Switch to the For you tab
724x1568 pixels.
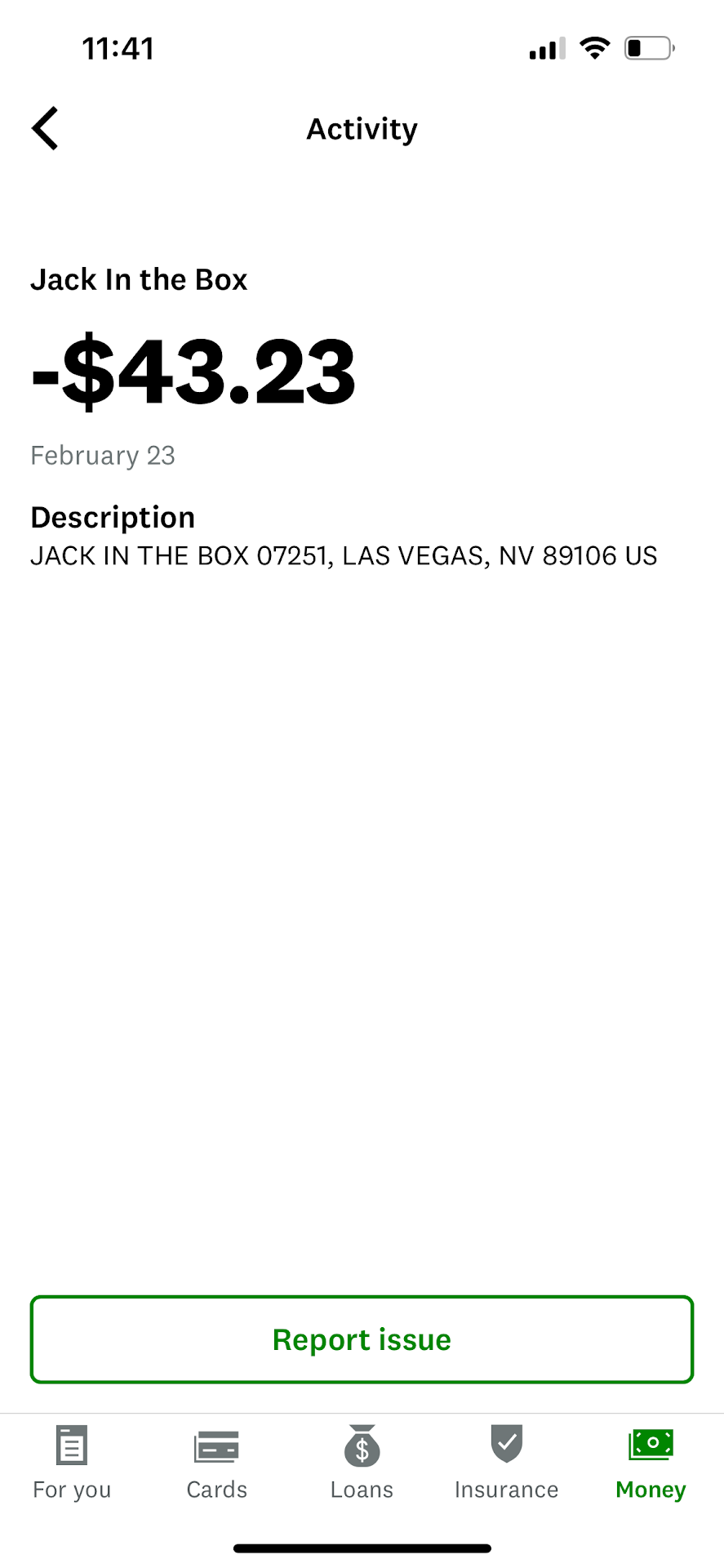(x=72, y=1462)
